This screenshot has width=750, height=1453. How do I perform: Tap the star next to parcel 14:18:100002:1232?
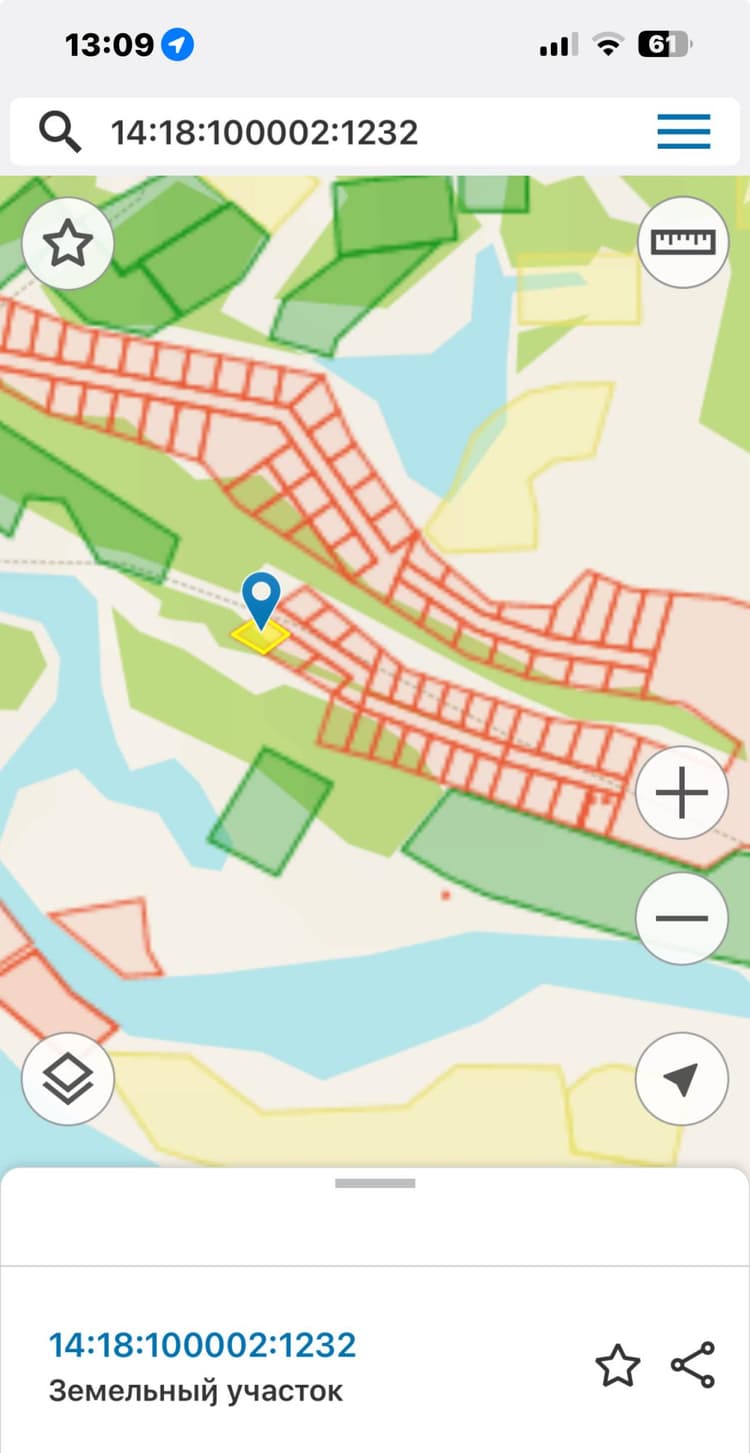(617, 1366)
